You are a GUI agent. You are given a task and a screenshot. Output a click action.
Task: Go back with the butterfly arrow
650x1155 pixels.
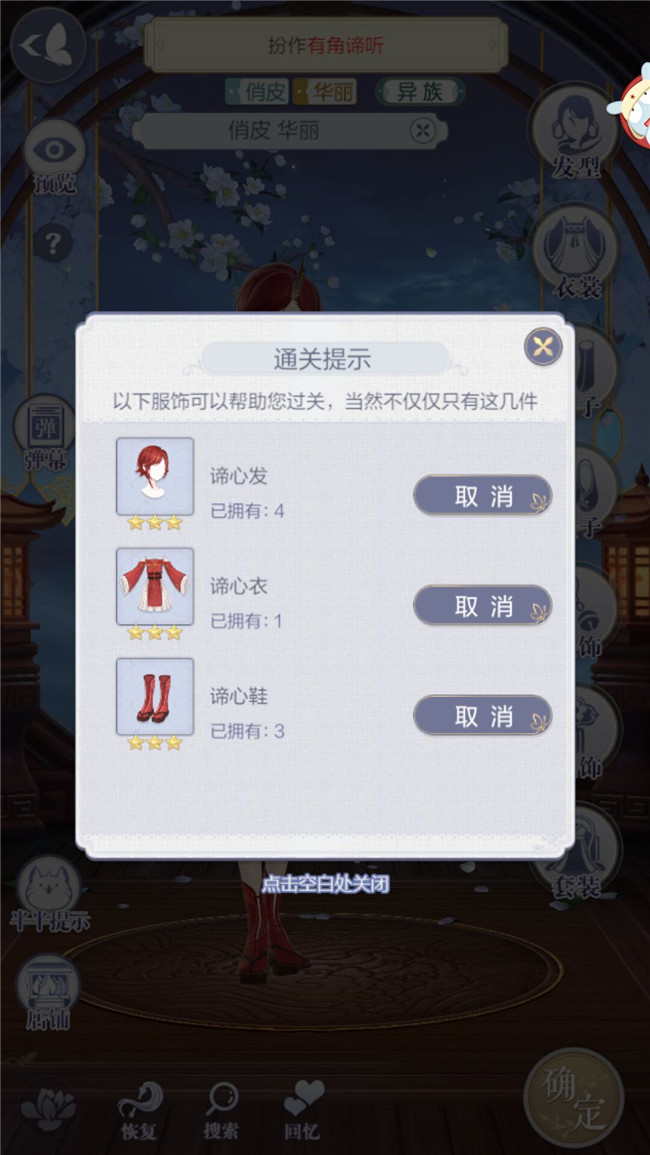click(47, 45)
